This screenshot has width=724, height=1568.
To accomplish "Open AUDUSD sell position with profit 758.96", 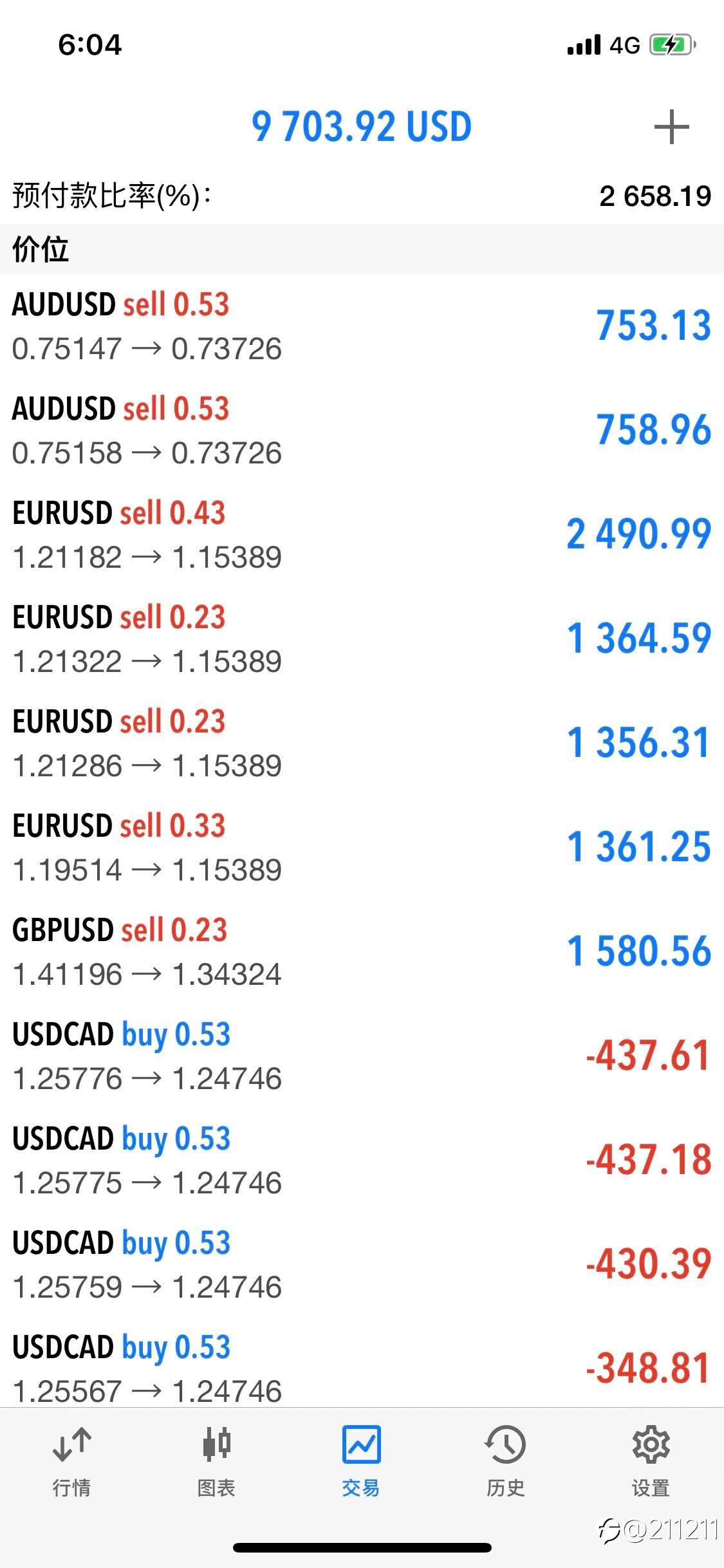I will pos(362,431).
